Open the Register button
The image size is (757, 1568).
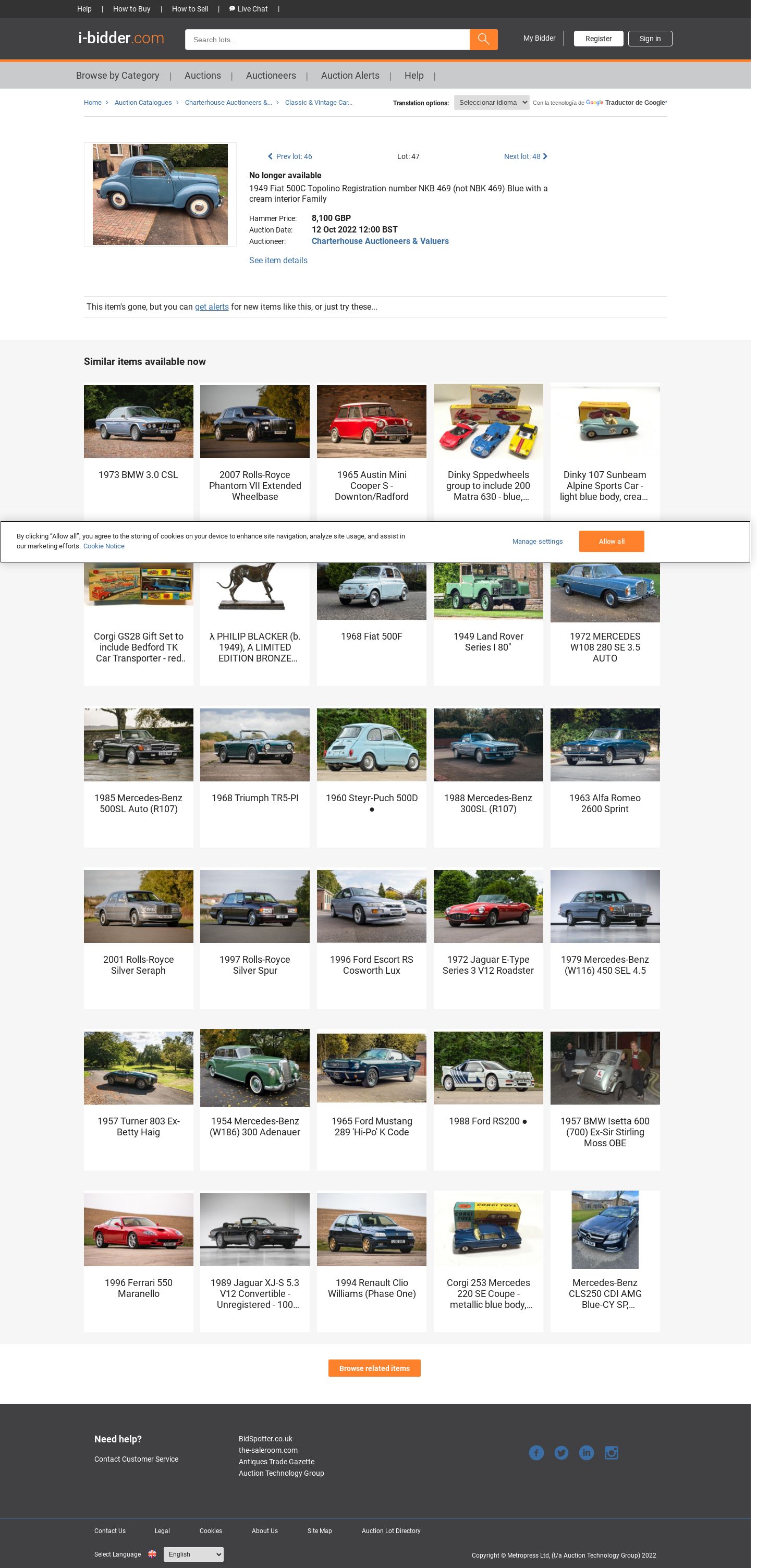(598, 39)
